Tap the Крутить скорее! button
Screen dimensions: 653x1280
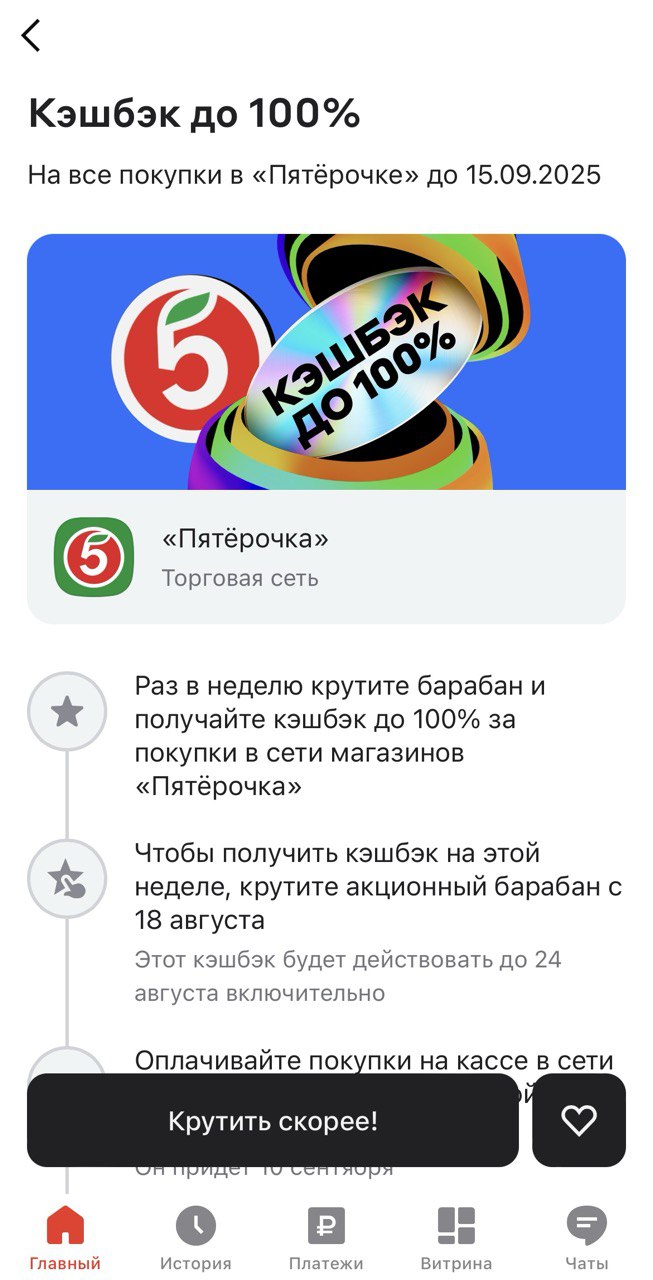pos(273,1121)
